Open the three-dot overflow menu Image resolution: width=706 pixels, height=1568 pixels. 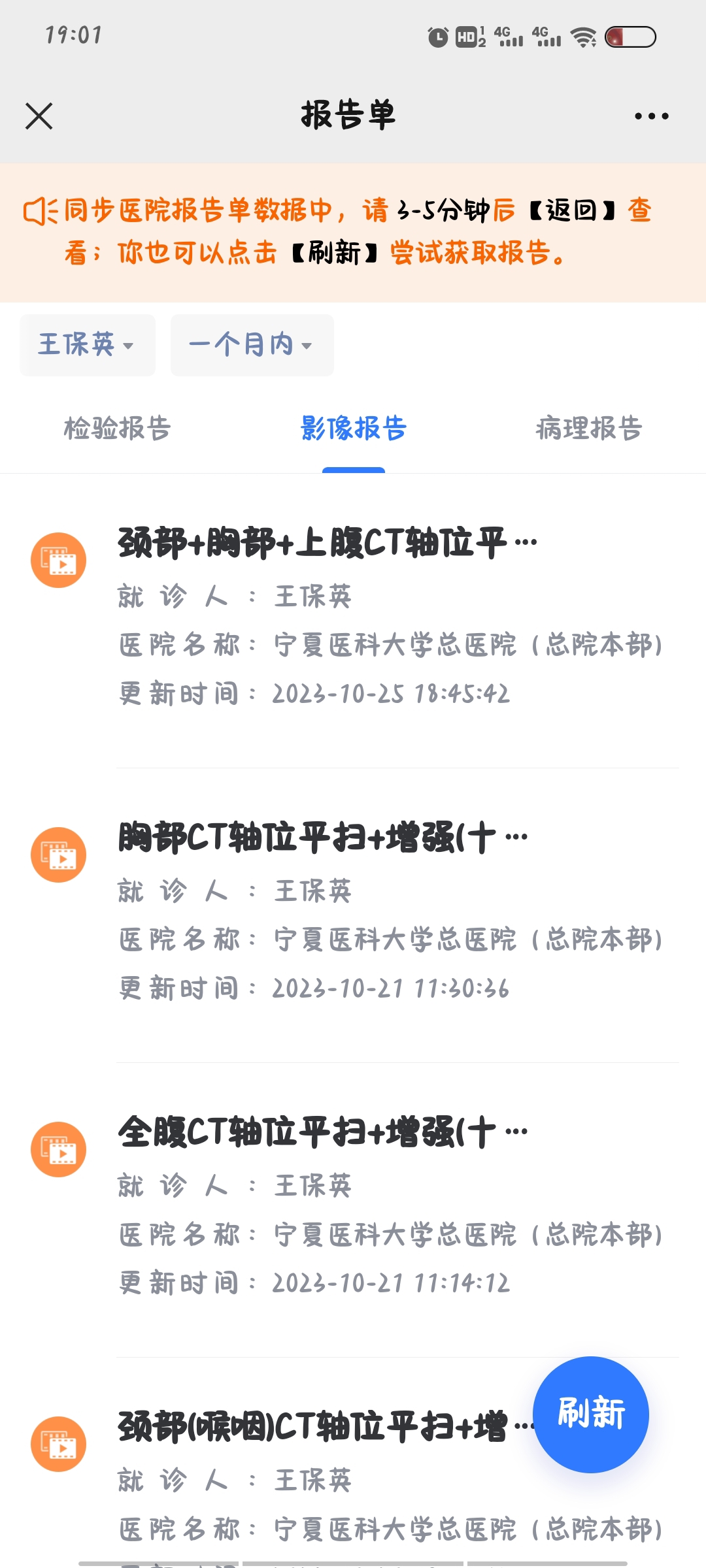pyautogui.click(x=651, y=116)
